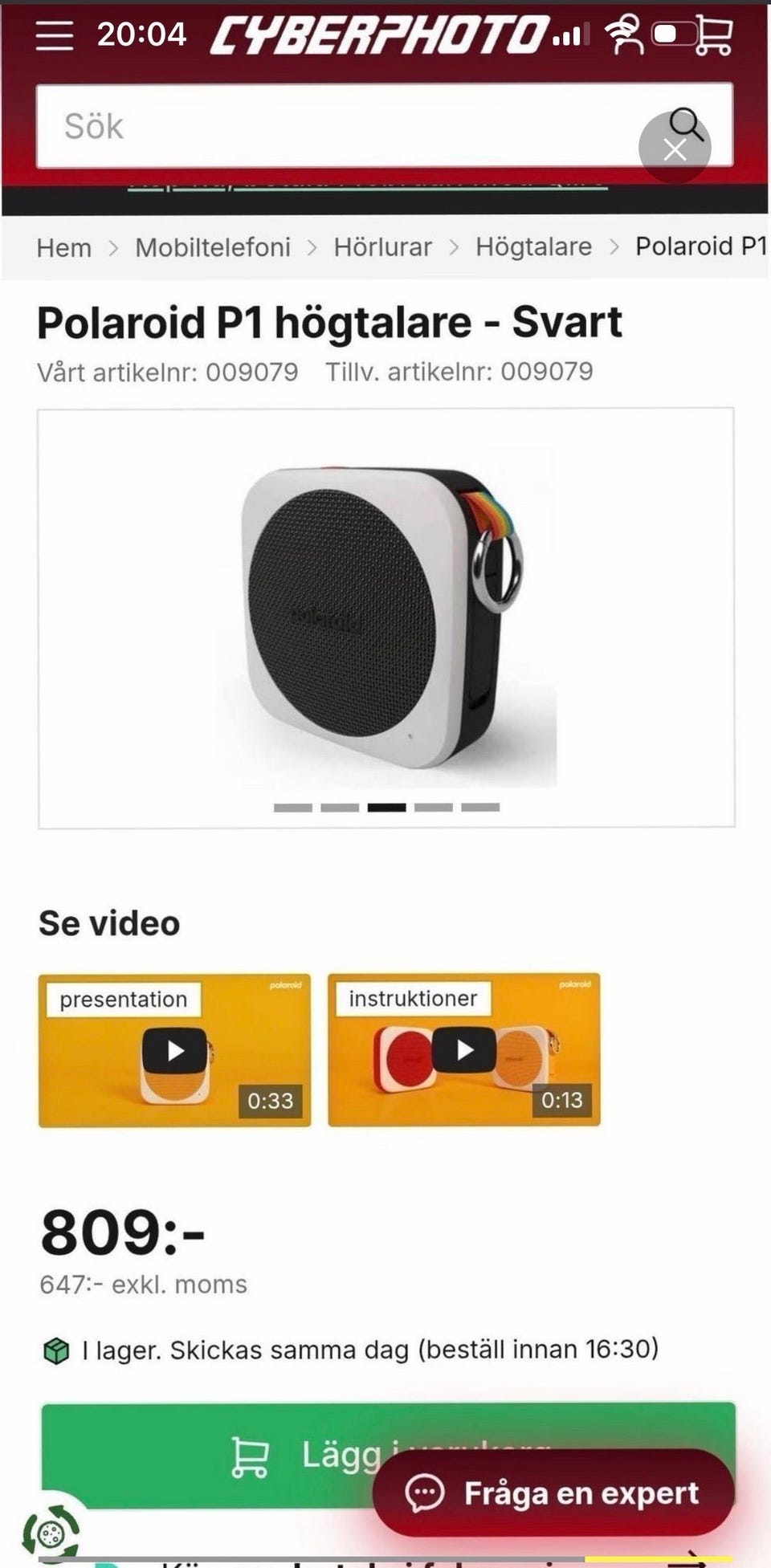Play the instruktioner video
771x1568 pixels.
464,1050
